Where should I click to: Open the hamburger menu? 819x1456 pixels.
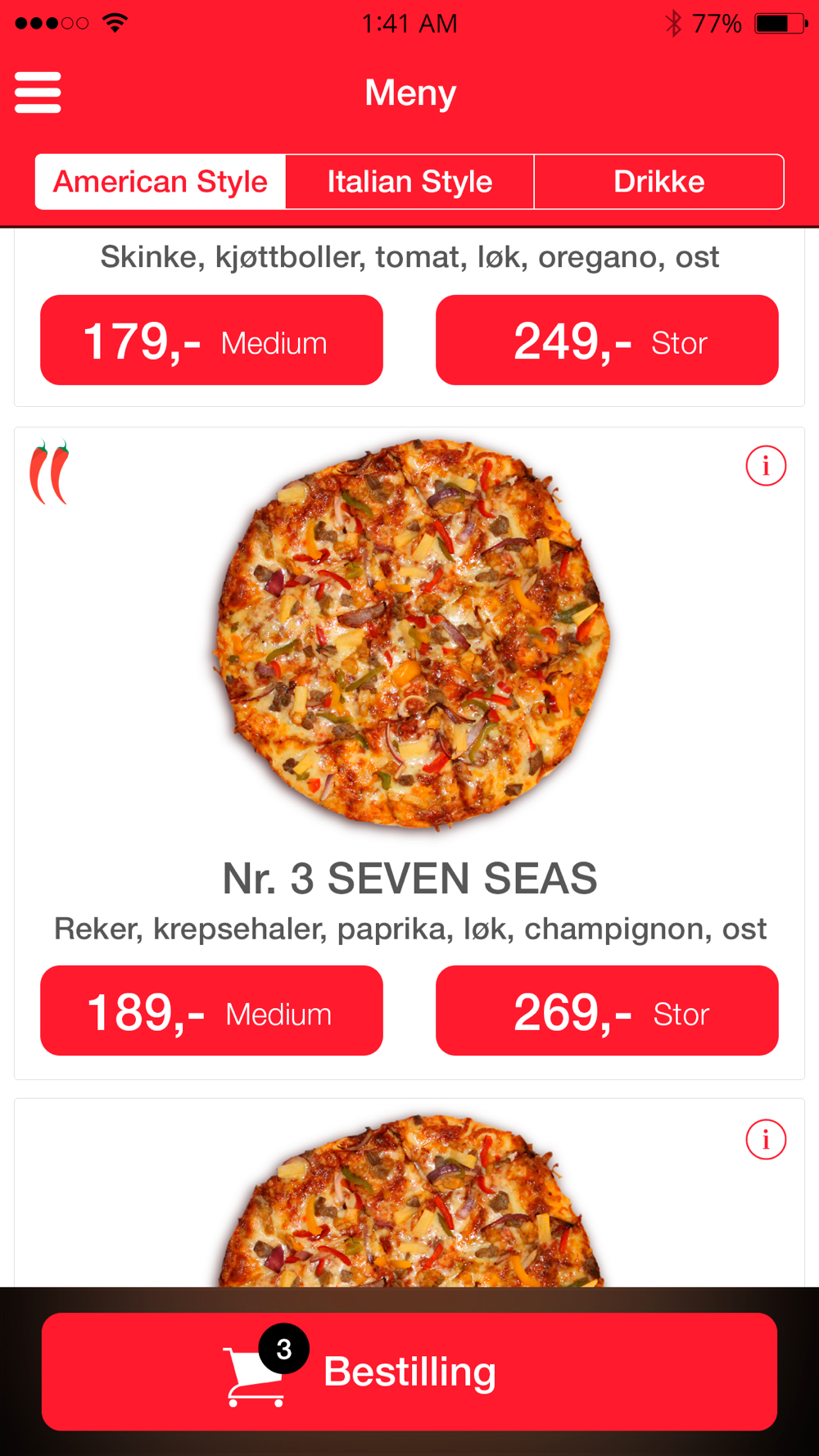(x=38, y=92)
